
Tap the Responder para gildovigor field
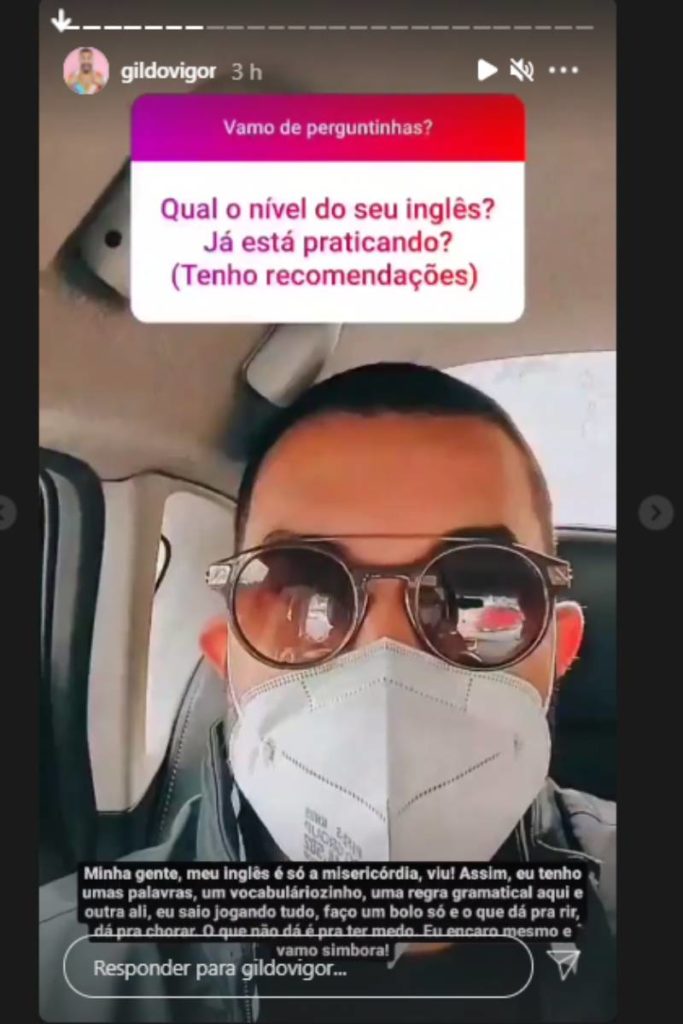pyautogui.click(x=297, y=968)
